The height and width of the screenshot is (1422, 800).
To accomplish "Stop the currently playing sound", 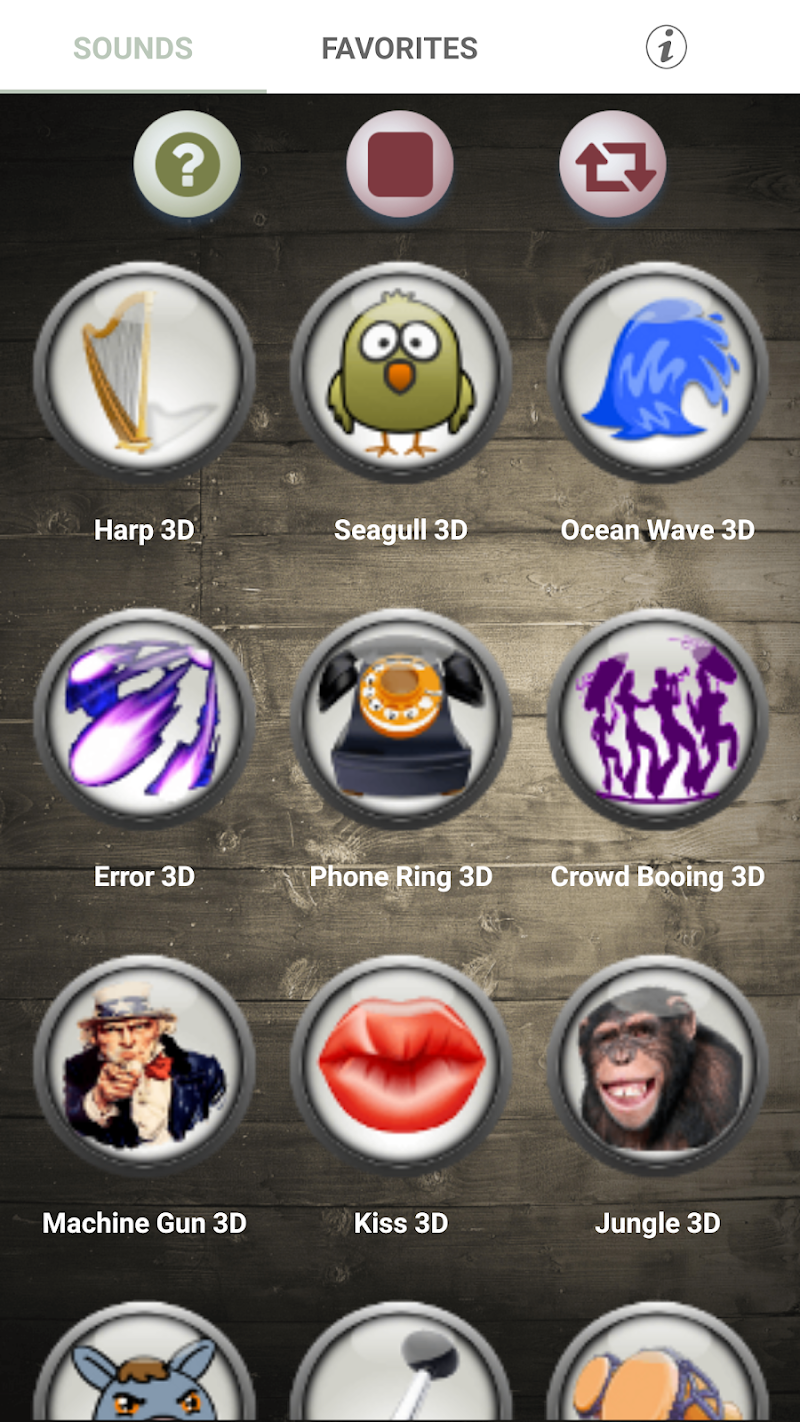I will pos(400,165).
